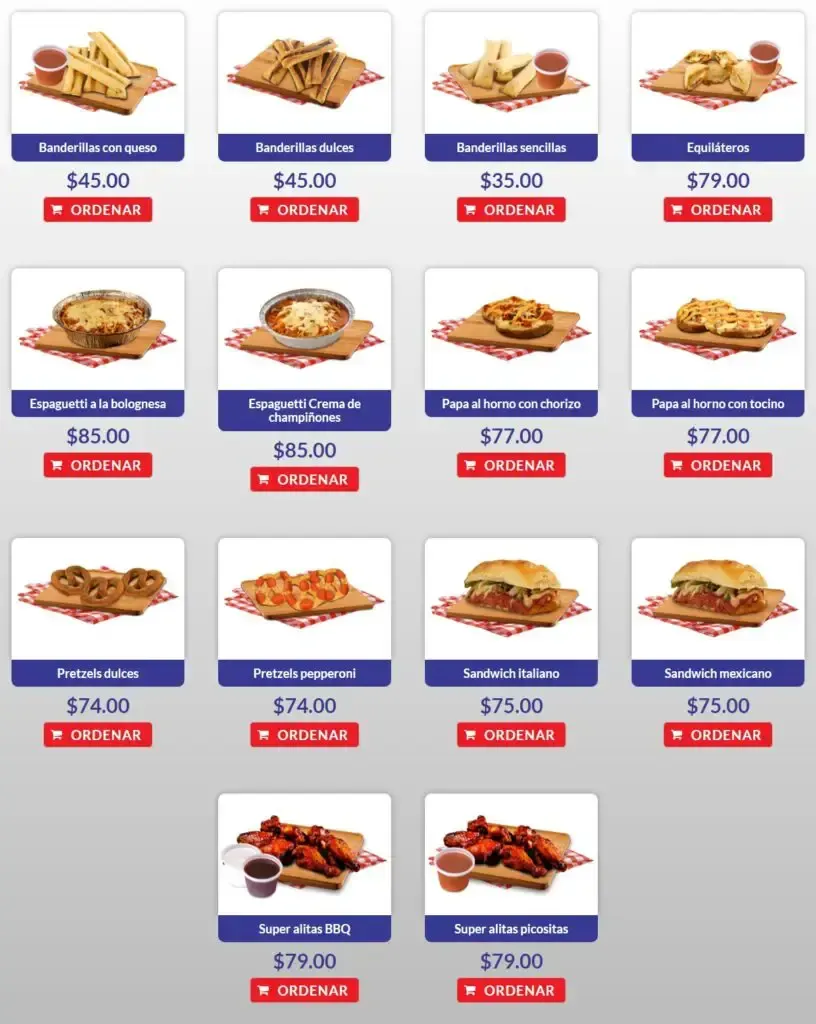Click the cart icon on Equiláteros order button
The width and height of the screenshot is (816, 1024).
tap(677, 210)
